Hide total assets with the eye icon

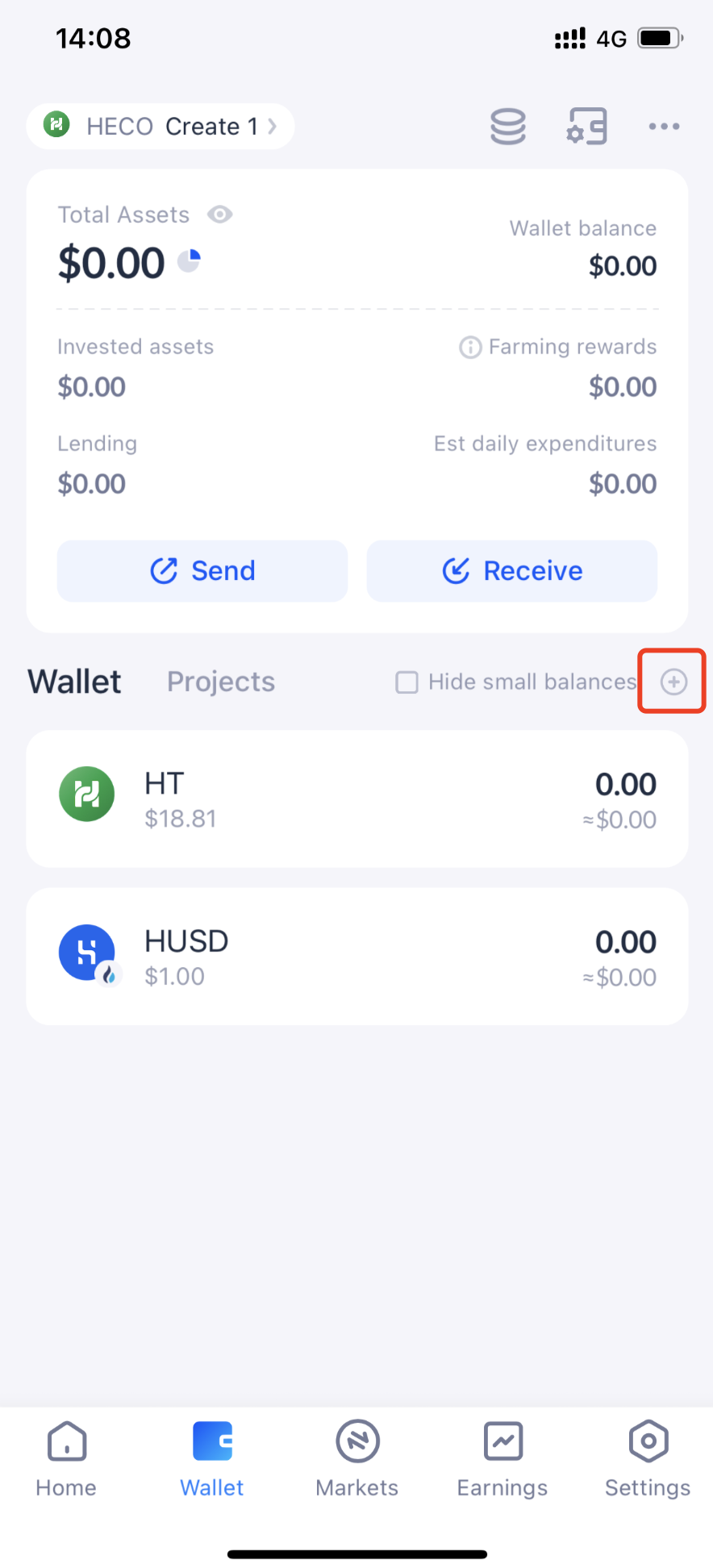(220, 215)
